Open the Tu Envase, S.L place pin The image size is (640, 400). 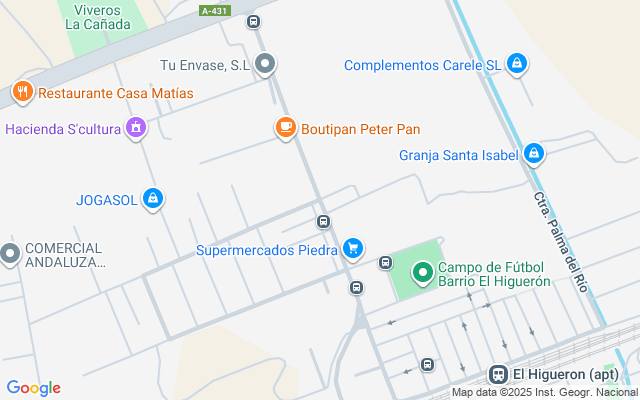point(265,65)
